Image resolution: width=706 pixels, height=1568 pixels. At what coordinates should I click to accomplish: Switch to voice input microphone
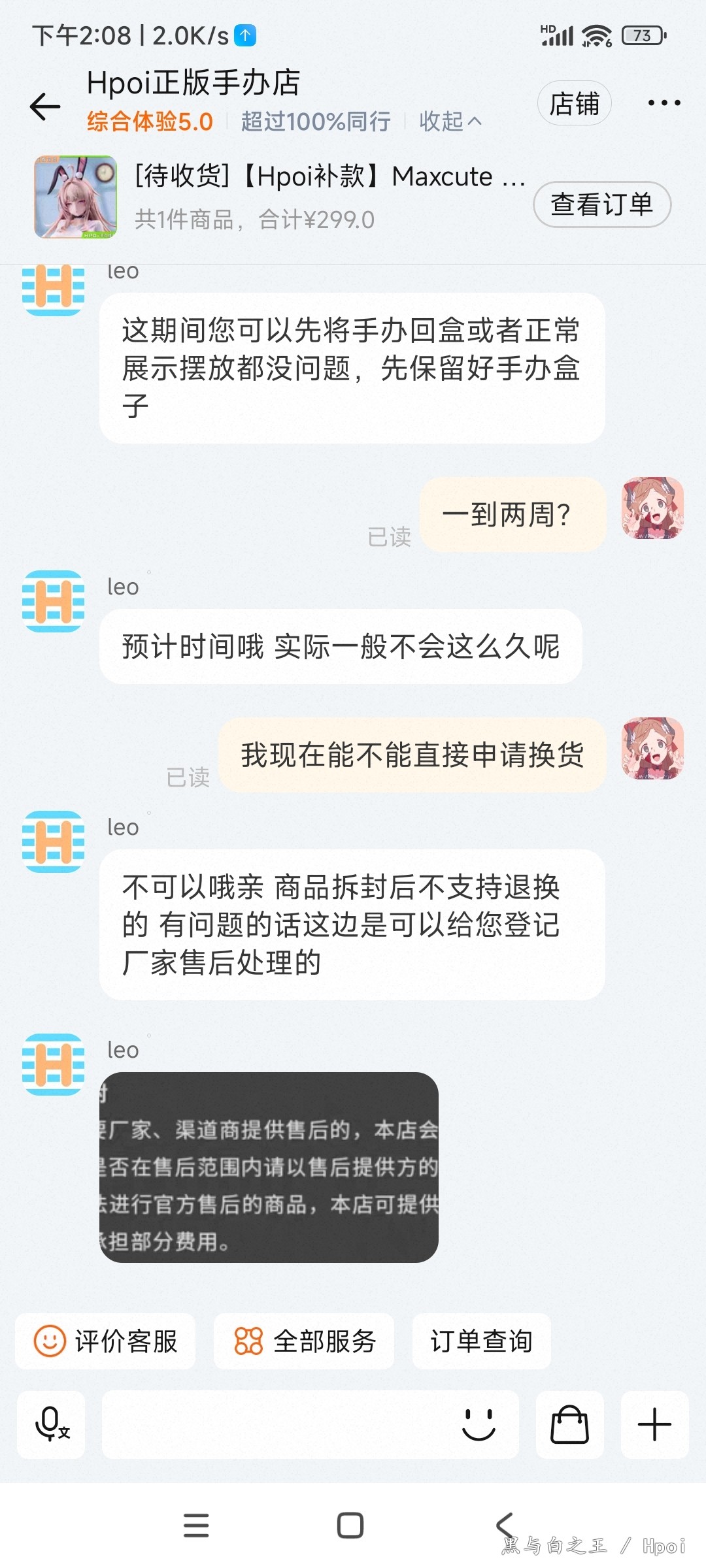click(x=51, y=1424)
